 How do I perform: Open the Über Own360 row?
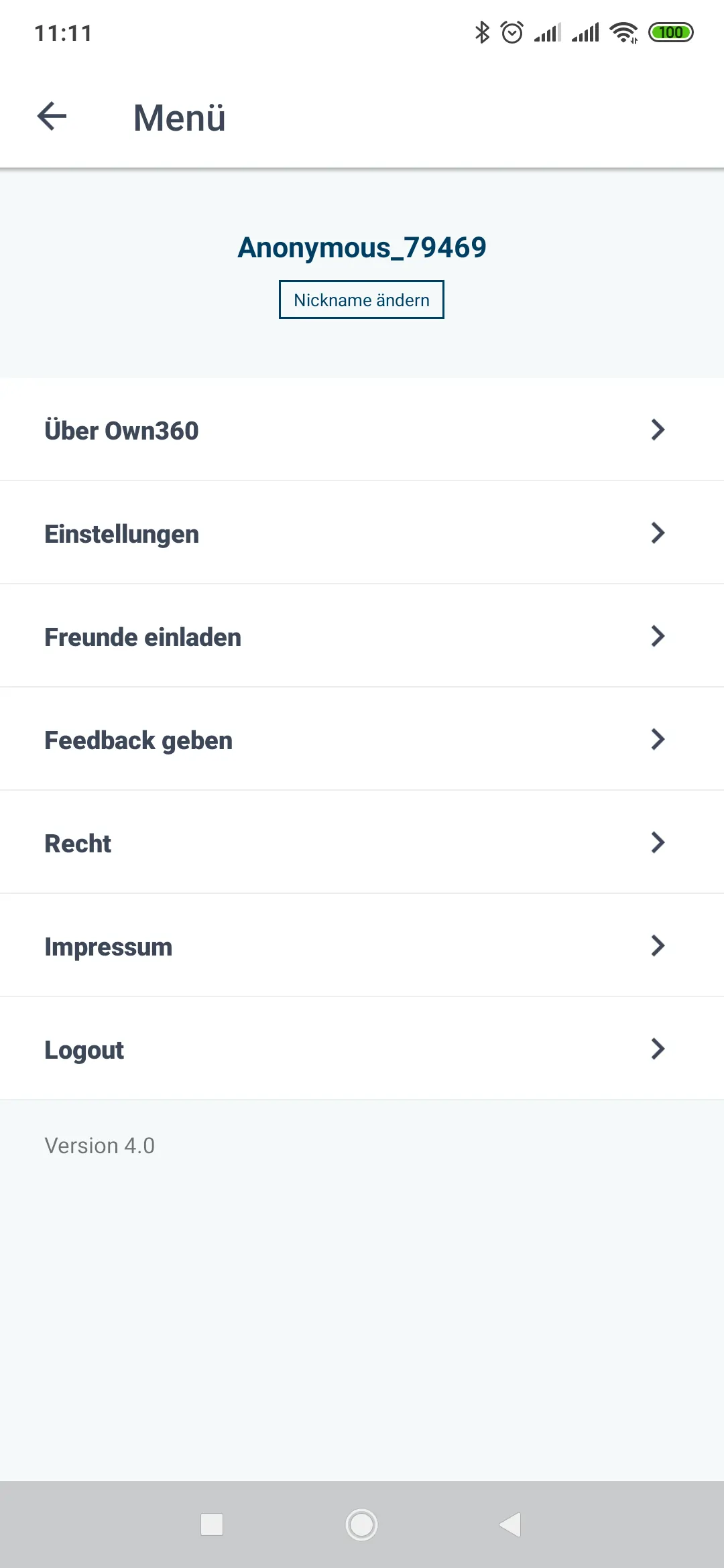pyautogui.click(x=362, y=430)
